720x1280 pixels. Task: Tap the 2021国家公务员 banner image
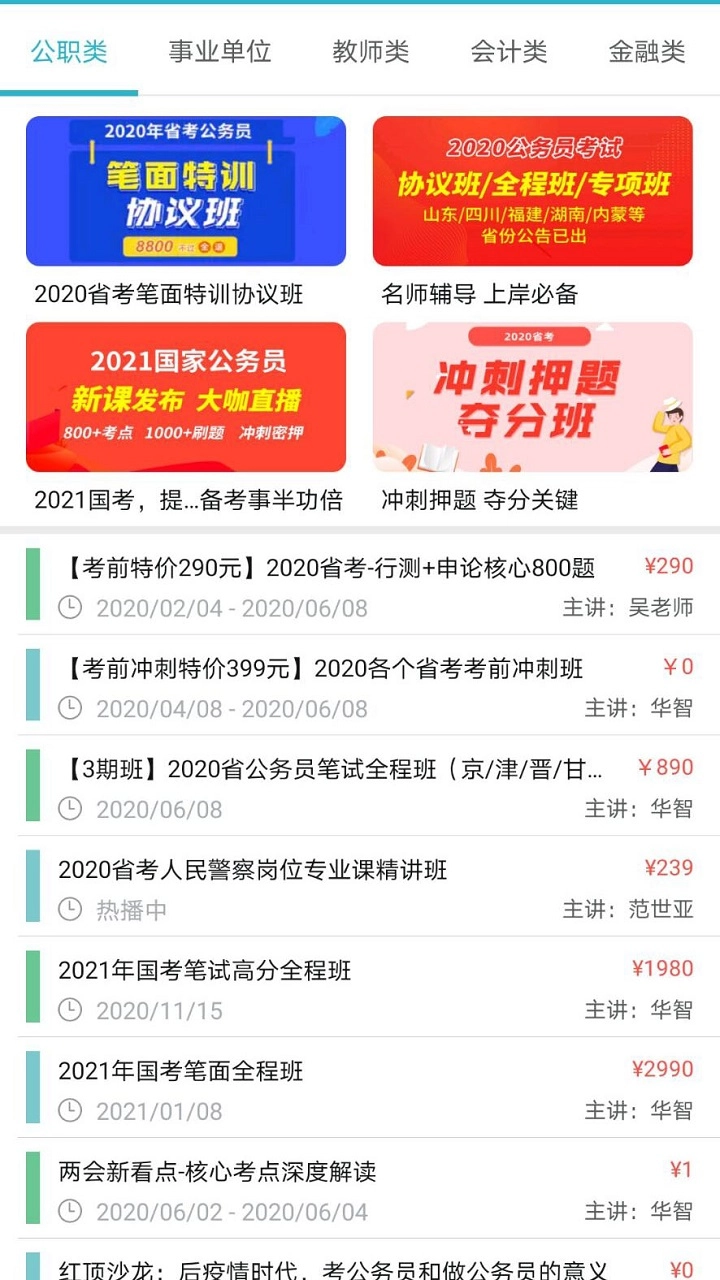(x=186, y=396)
